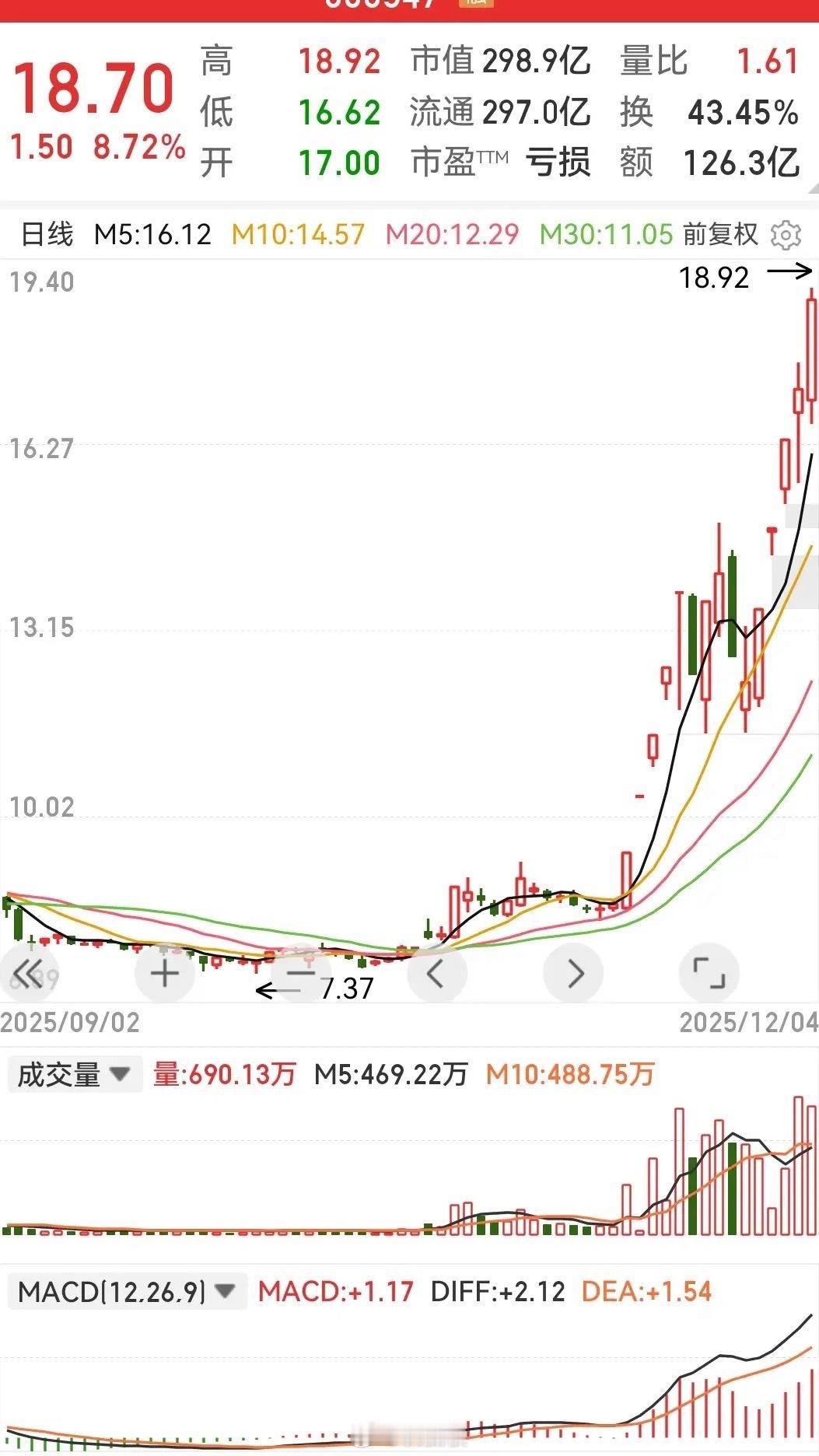Open the 前复权 adjustment selector
This screenshot has width=819, height=1456.
click(719, 234)
